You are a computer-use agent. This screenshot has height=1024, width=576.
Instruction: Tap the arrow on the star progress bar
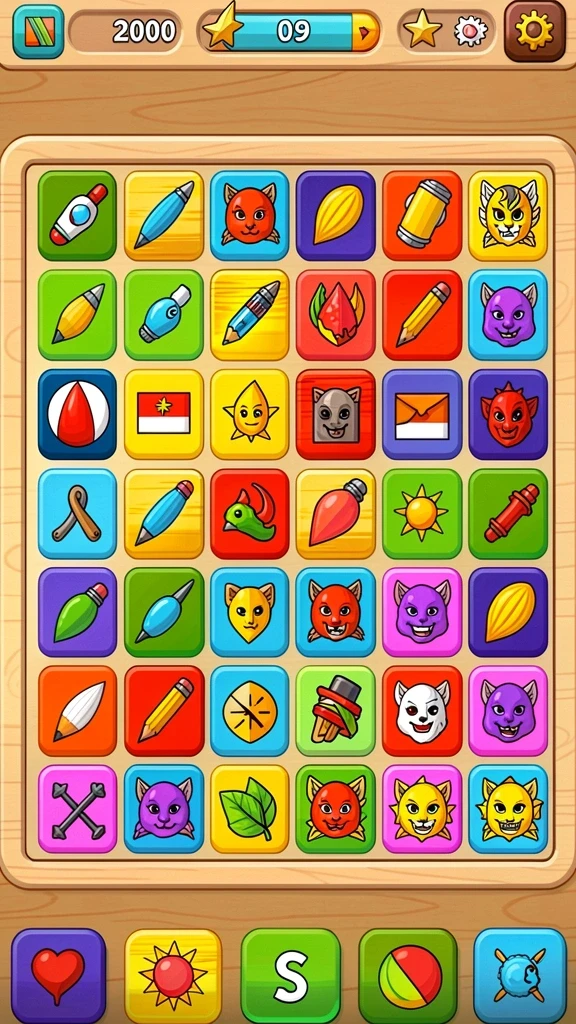(x=365, y=31)
